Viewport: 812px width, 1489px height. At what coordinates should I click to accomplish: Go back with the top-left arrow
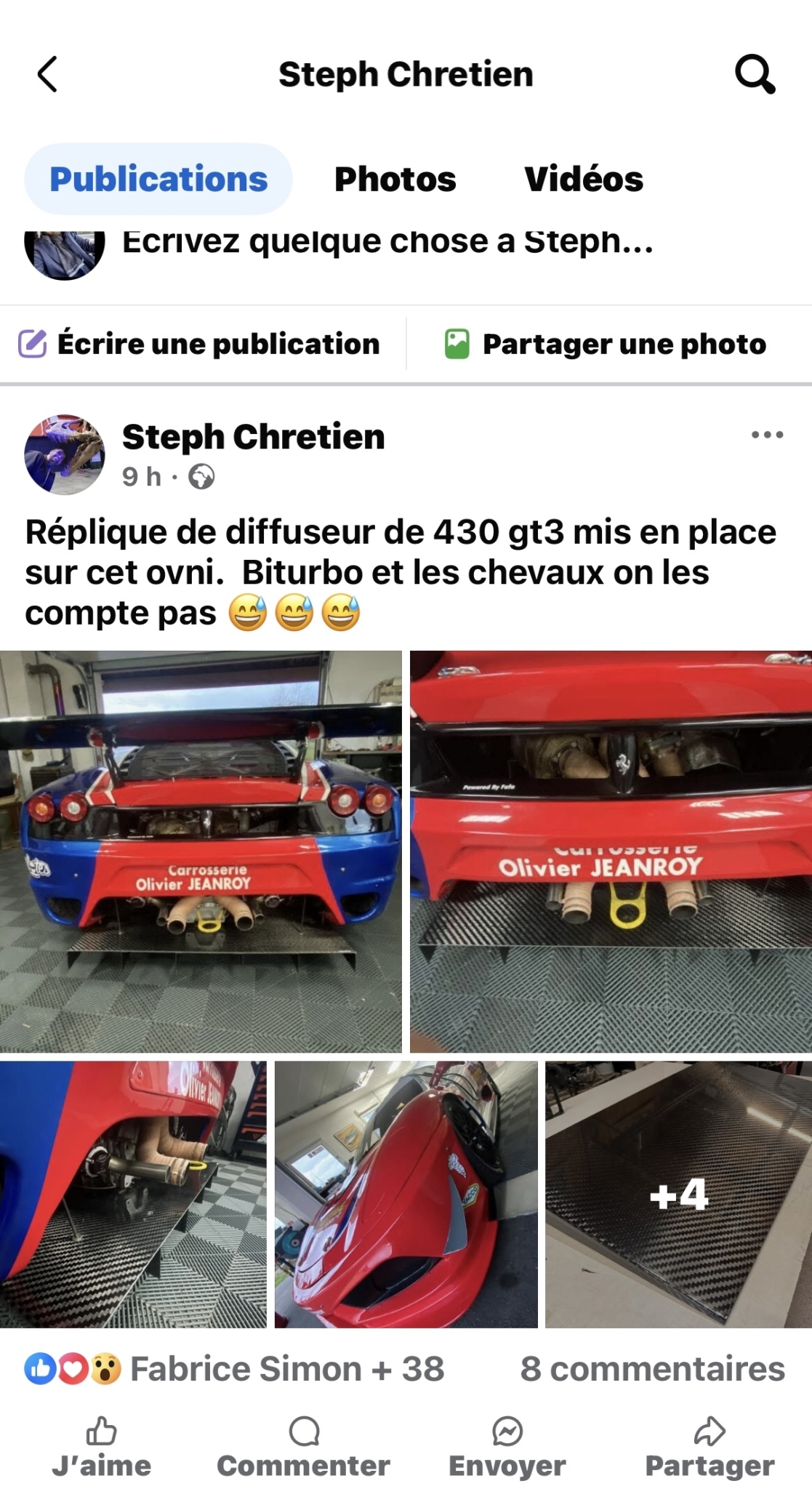click(47, 74)
